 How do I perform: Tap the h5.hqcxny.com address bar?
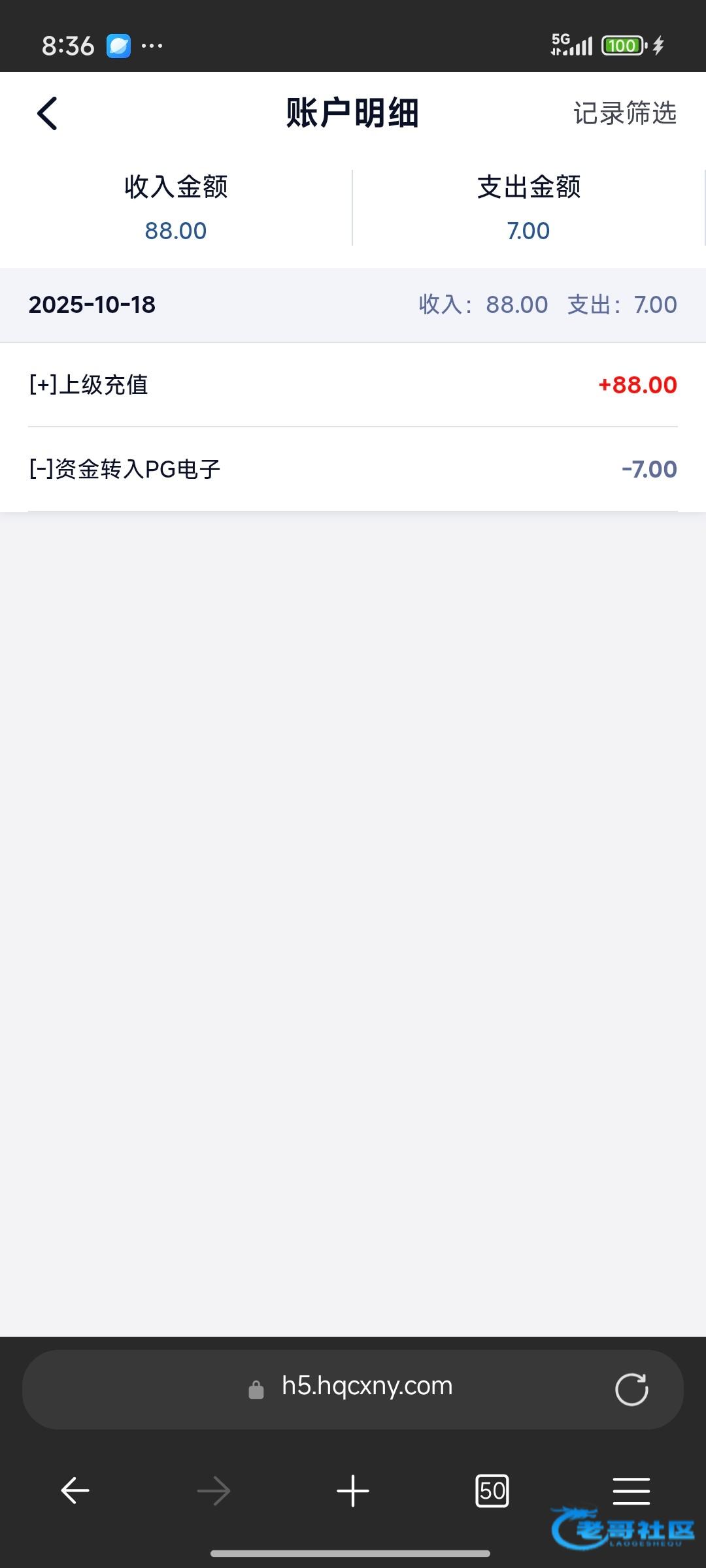(366, 1386)
